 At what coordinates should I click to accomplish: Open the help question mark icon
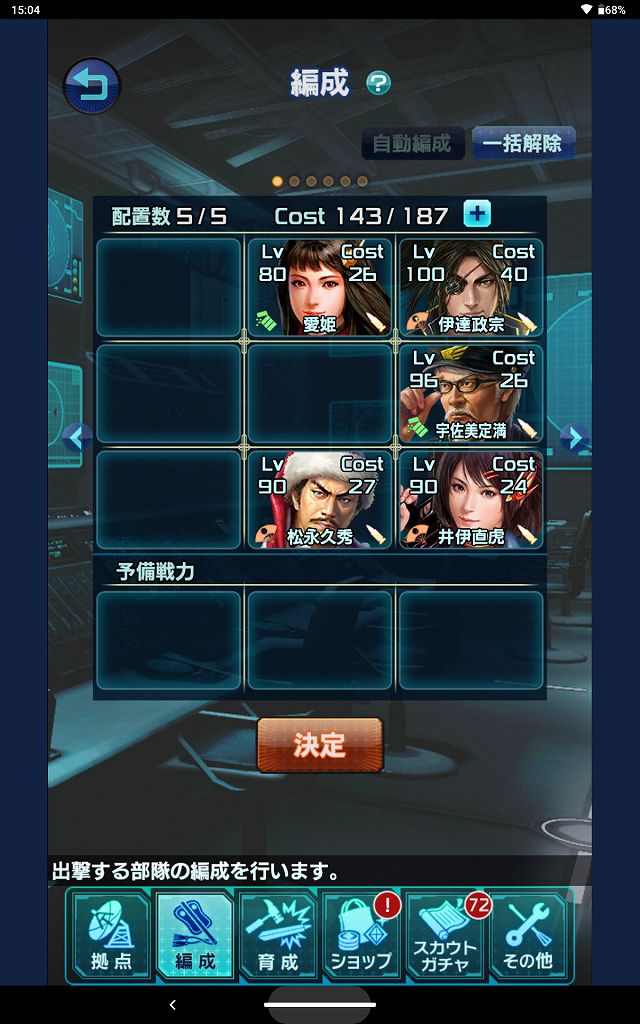[378, 83]
